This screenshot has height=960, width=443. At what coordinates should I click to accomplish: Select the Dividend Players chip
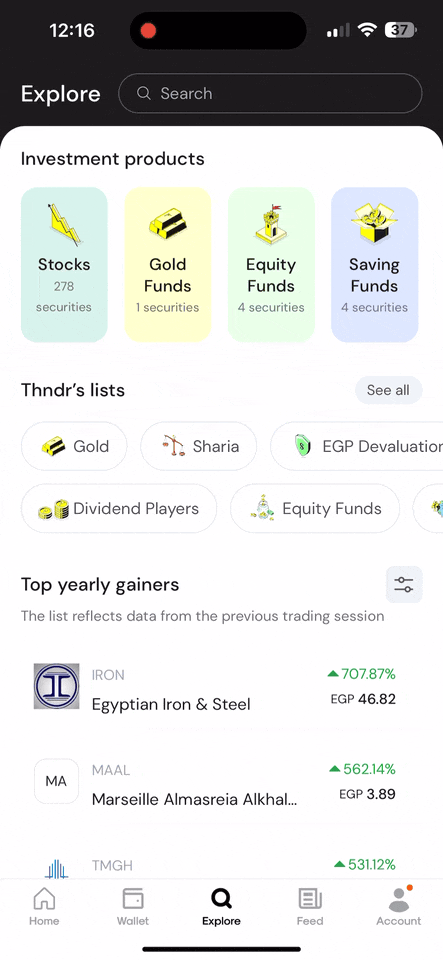click(119, 509)
